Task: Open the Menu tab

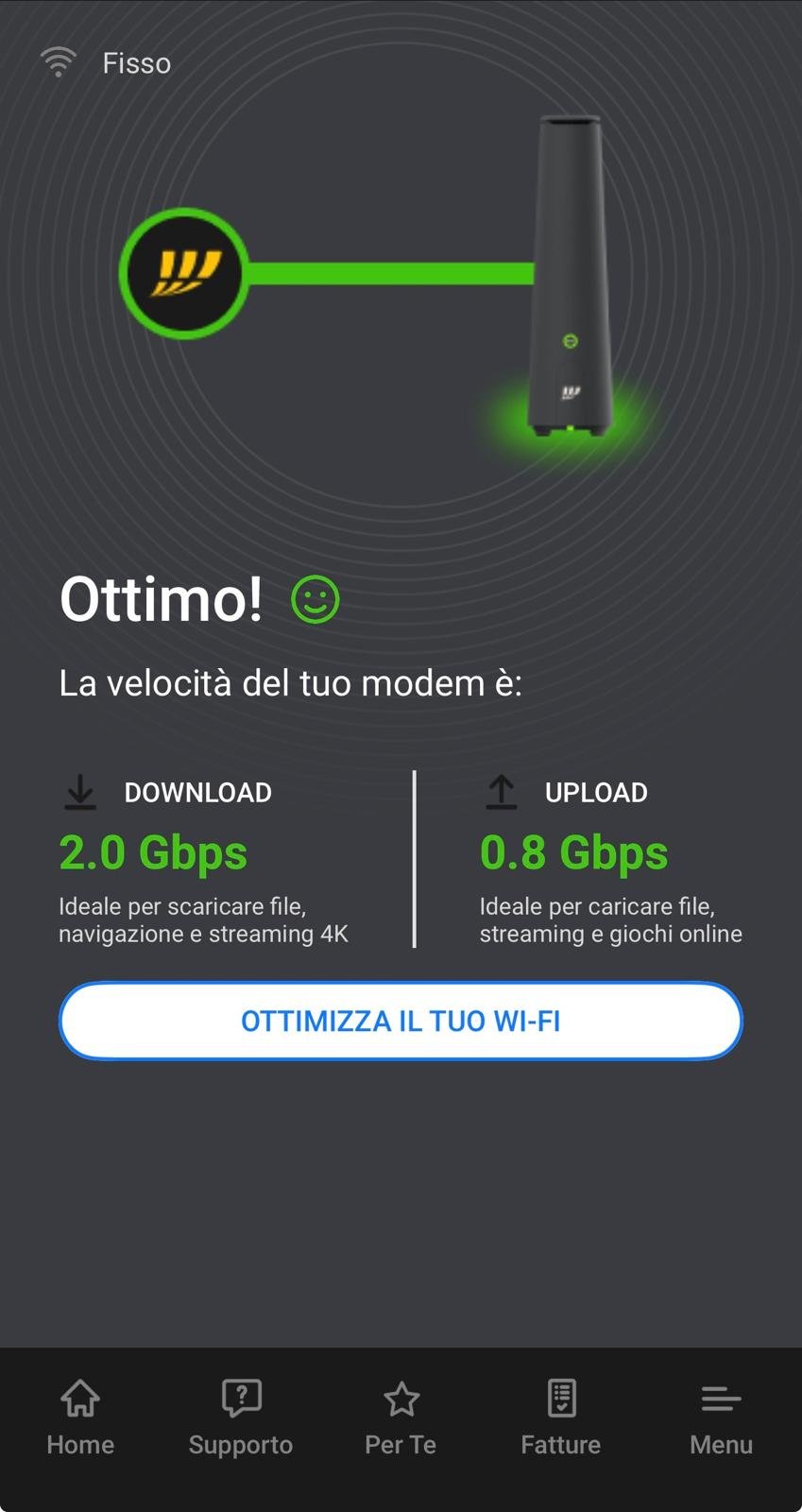Action: [x=721, y=1417]
